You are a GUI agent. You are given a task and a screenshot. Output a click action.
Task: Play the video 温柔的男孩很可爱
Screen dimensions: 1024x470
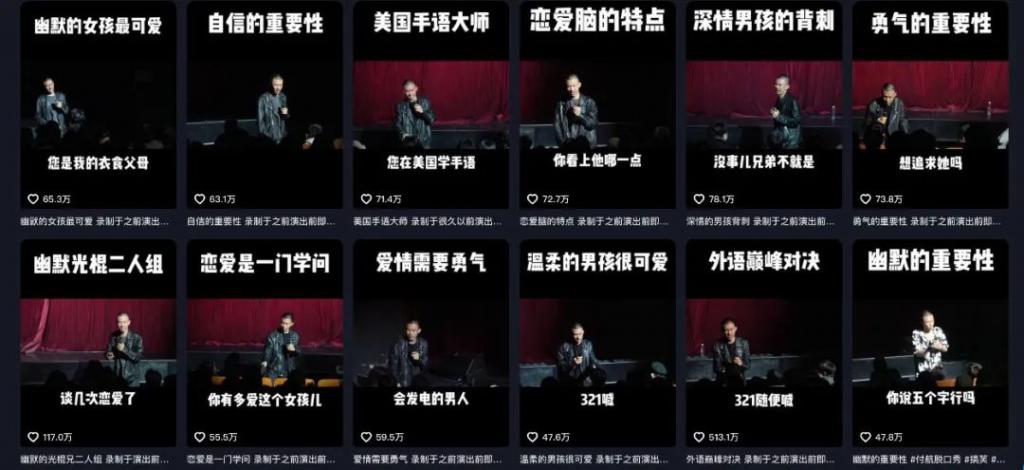point(597,342)
